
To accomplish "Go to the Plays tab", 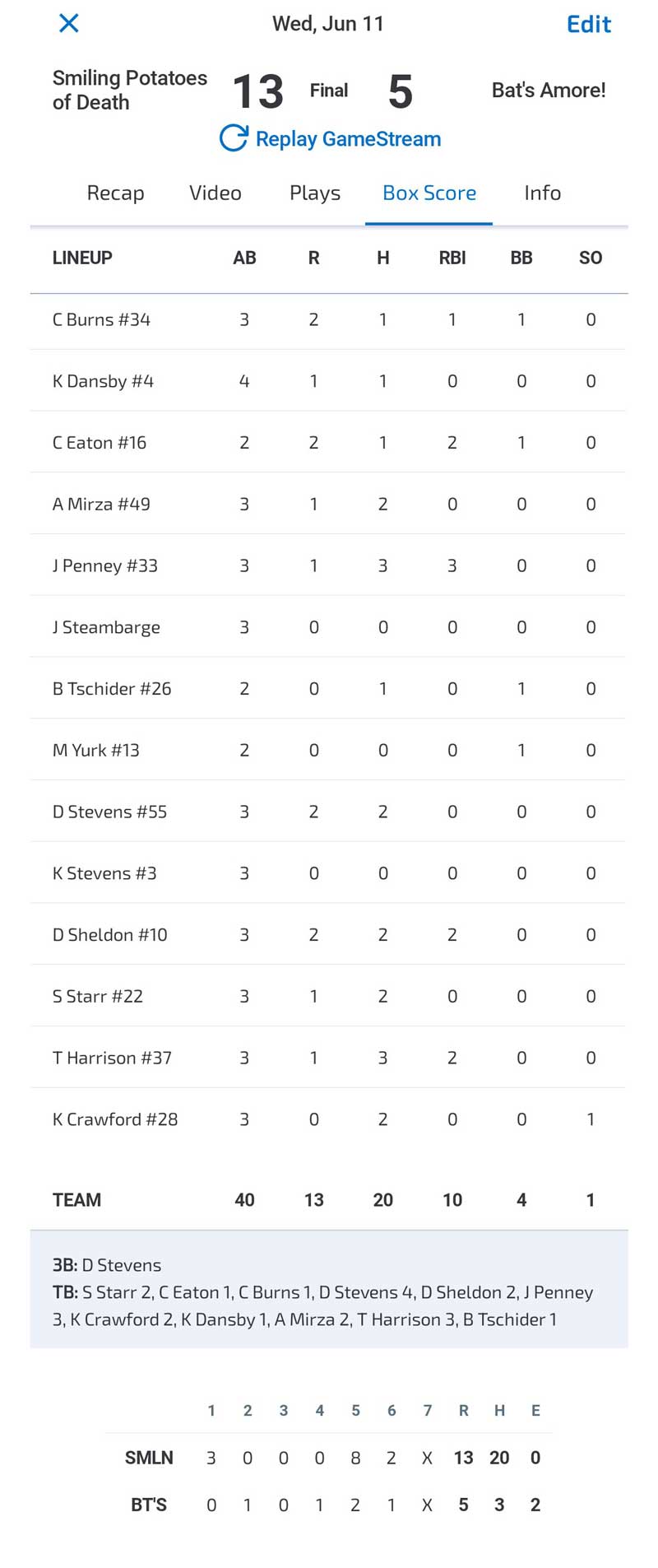I will click(x=315, y=193).
